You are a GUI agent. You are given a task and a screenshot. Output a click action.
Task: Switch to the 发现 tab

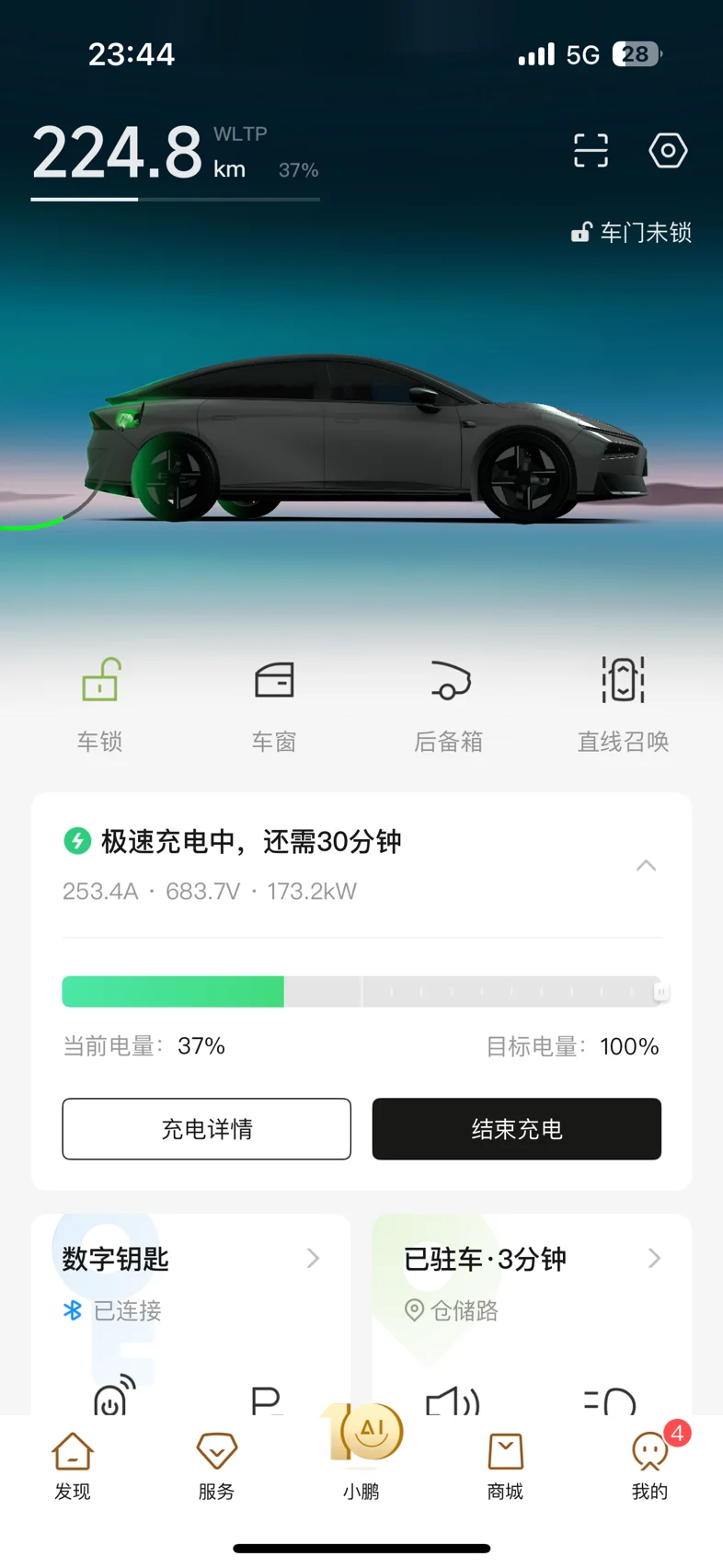73,1466
